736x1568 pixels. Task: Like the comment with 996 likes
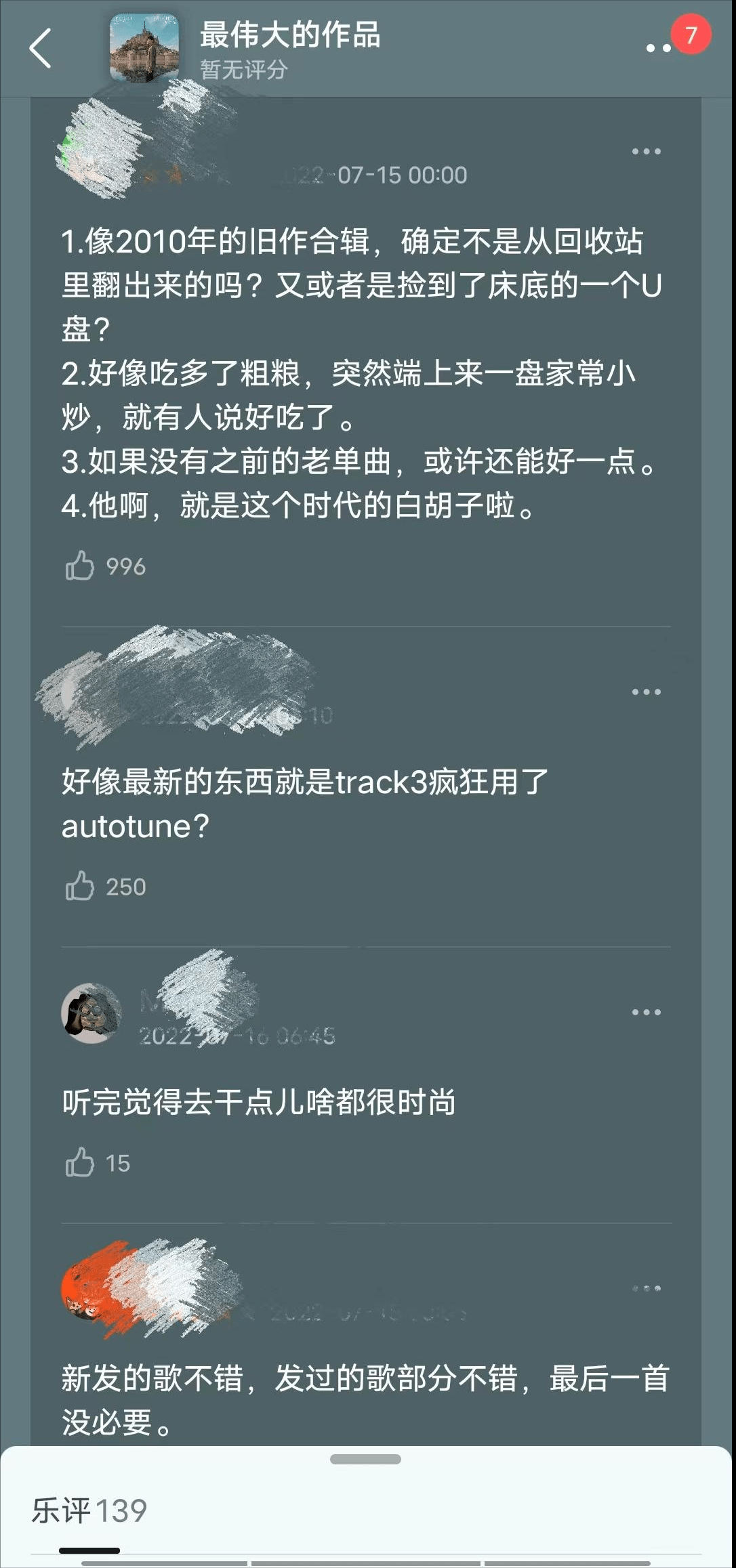pos(80,566)
